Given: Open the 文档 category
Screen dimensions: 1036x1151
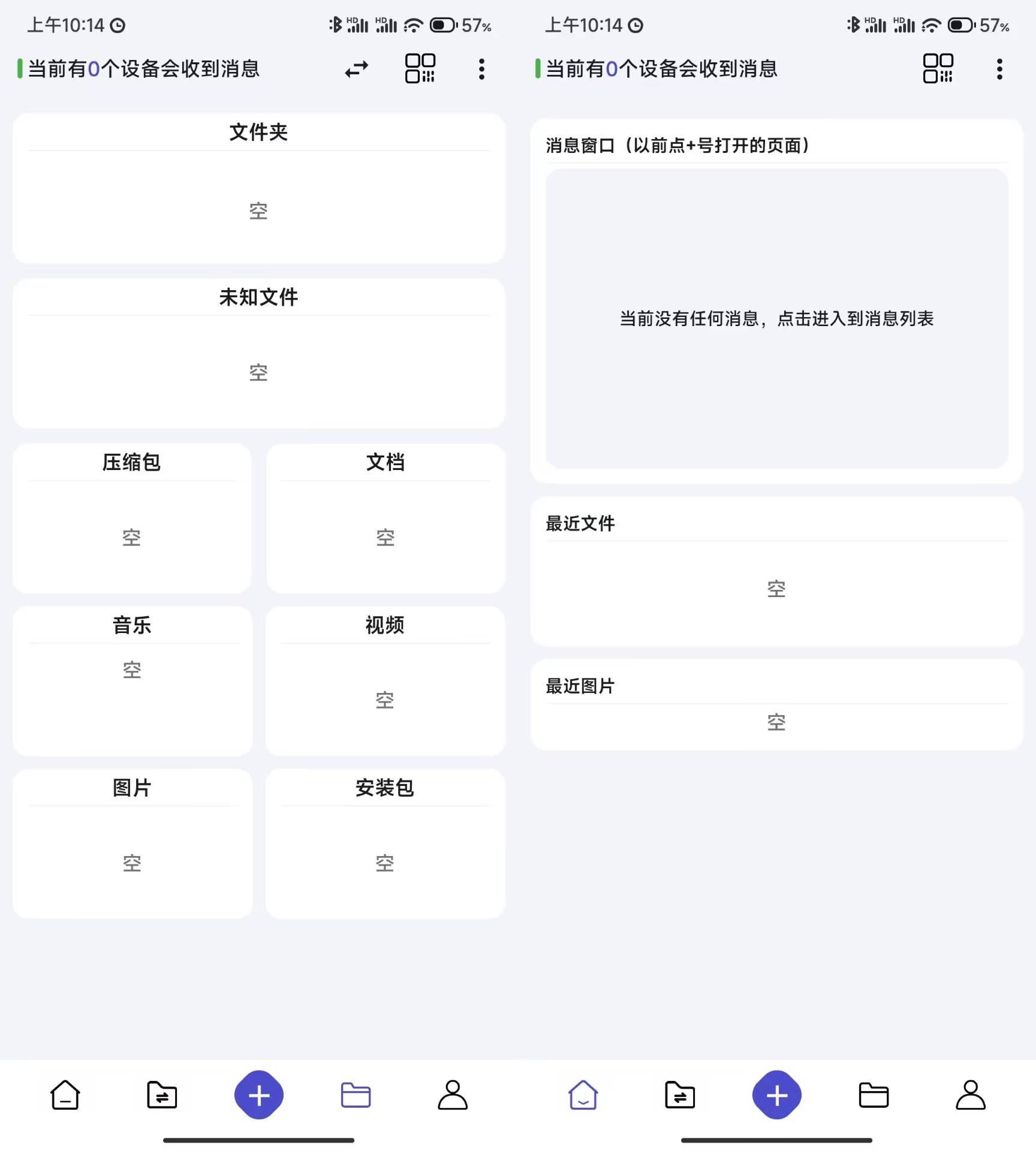Looking at the screenshot, I should pos(385,519).
